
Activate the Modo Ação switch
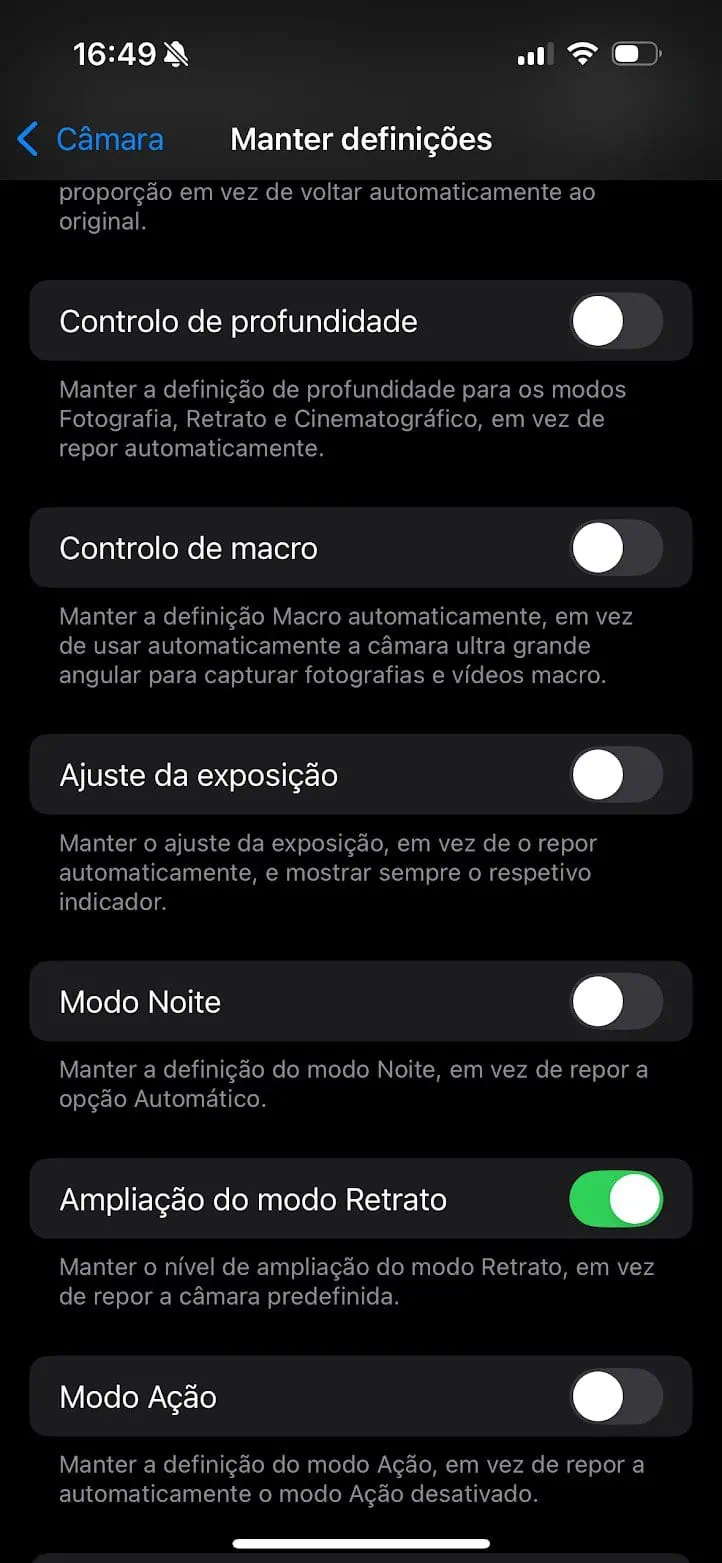tap(616, 1396)
